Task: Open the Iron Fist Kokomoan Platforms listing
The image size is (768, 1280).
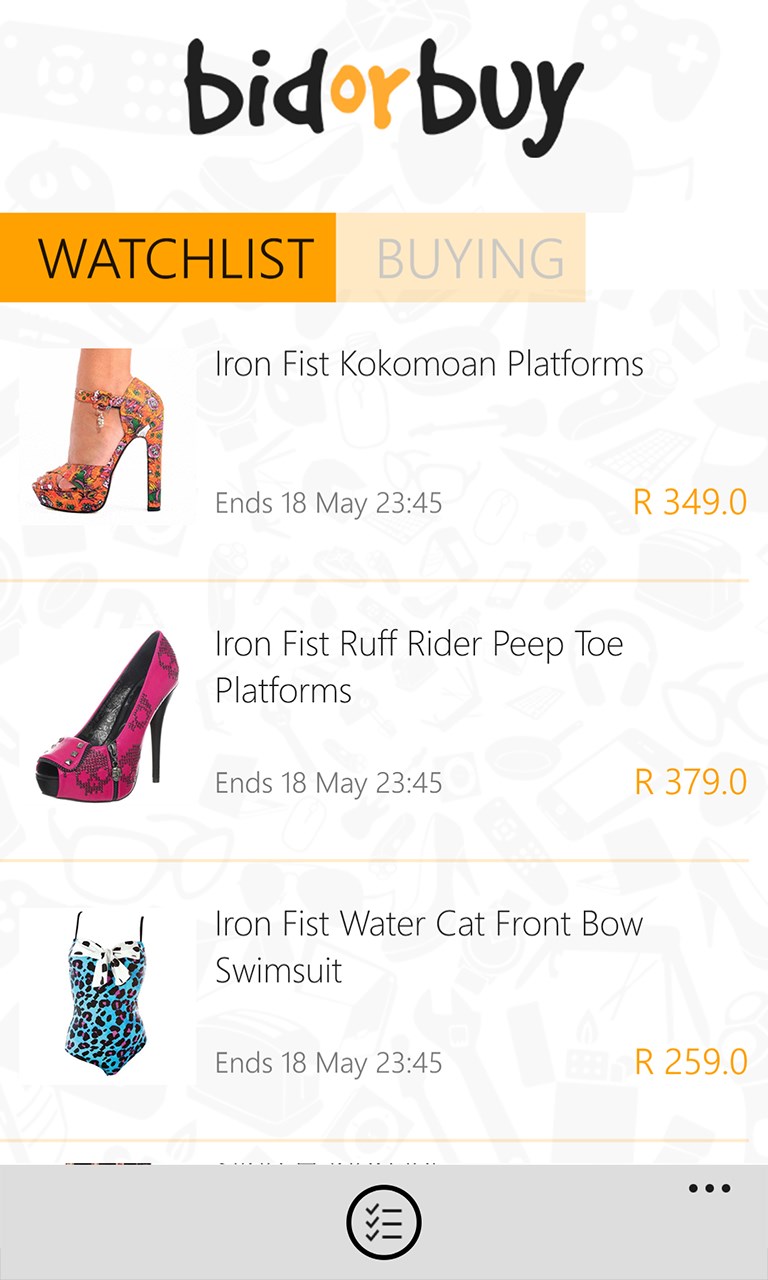Action: point(428,364)
